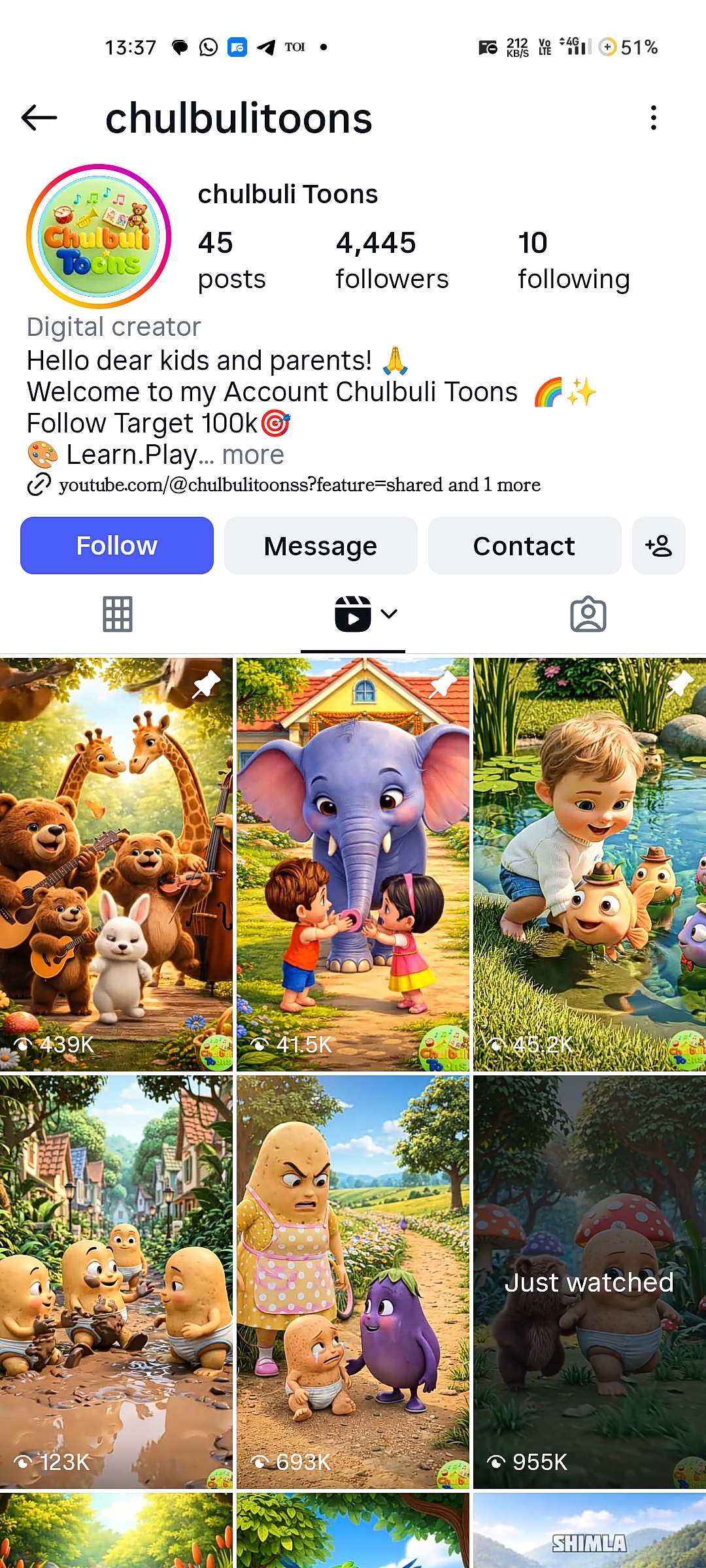Image resolution: width=706 pixels, height=1568 pixels.
Task: Message chulbuli Toons
Action: 320,546
